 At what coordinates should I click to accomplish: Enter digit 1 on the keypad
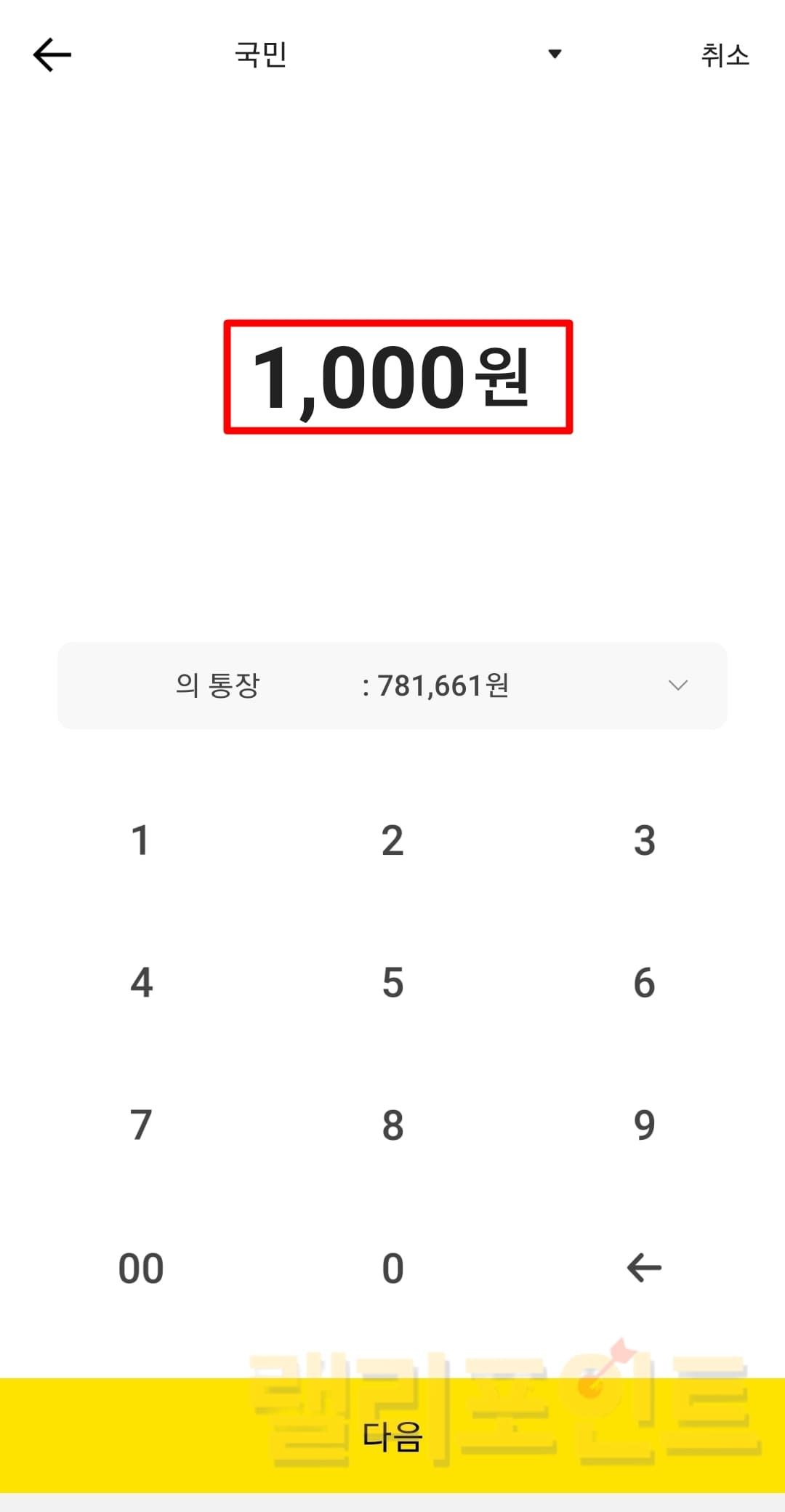coord(140,840)
